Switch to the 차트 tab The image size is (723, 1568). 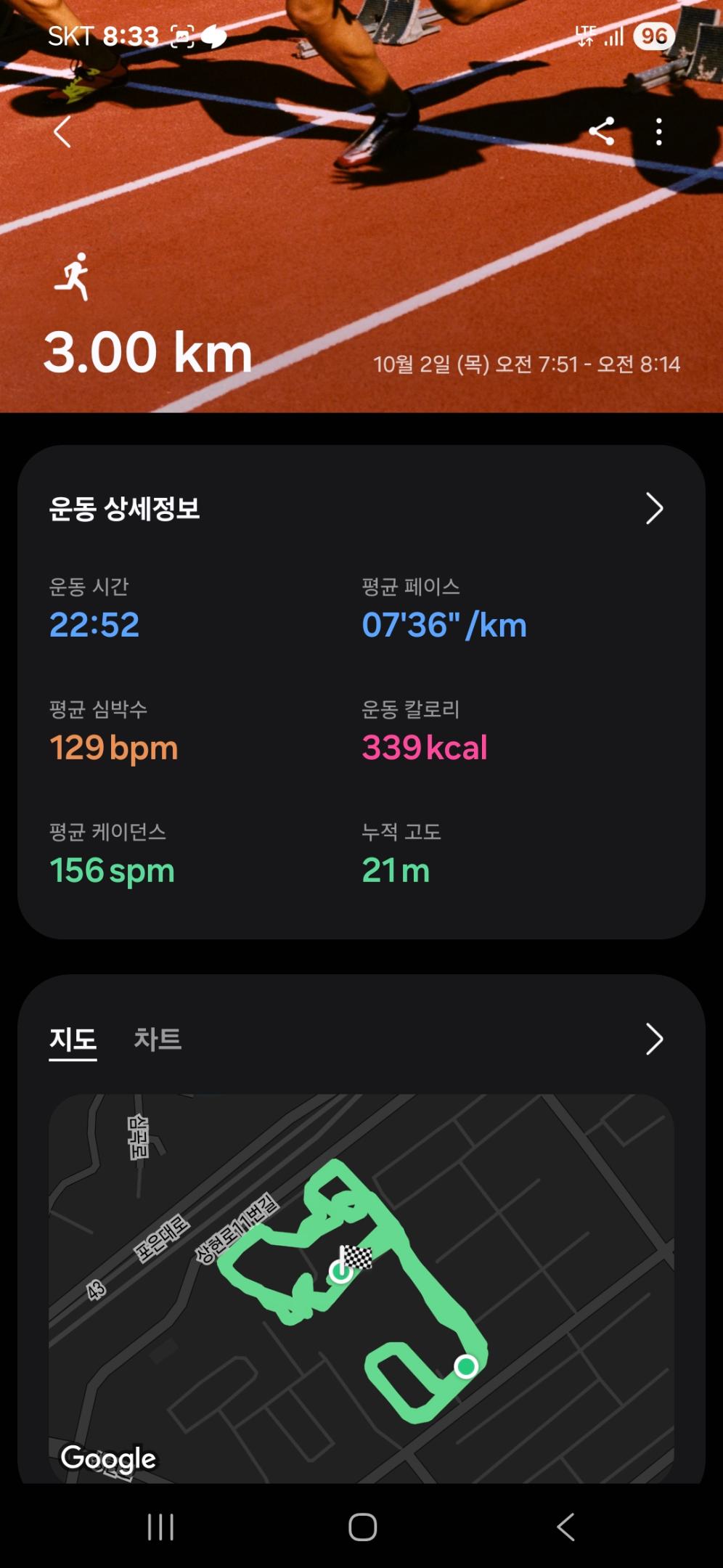point(158,1039)
